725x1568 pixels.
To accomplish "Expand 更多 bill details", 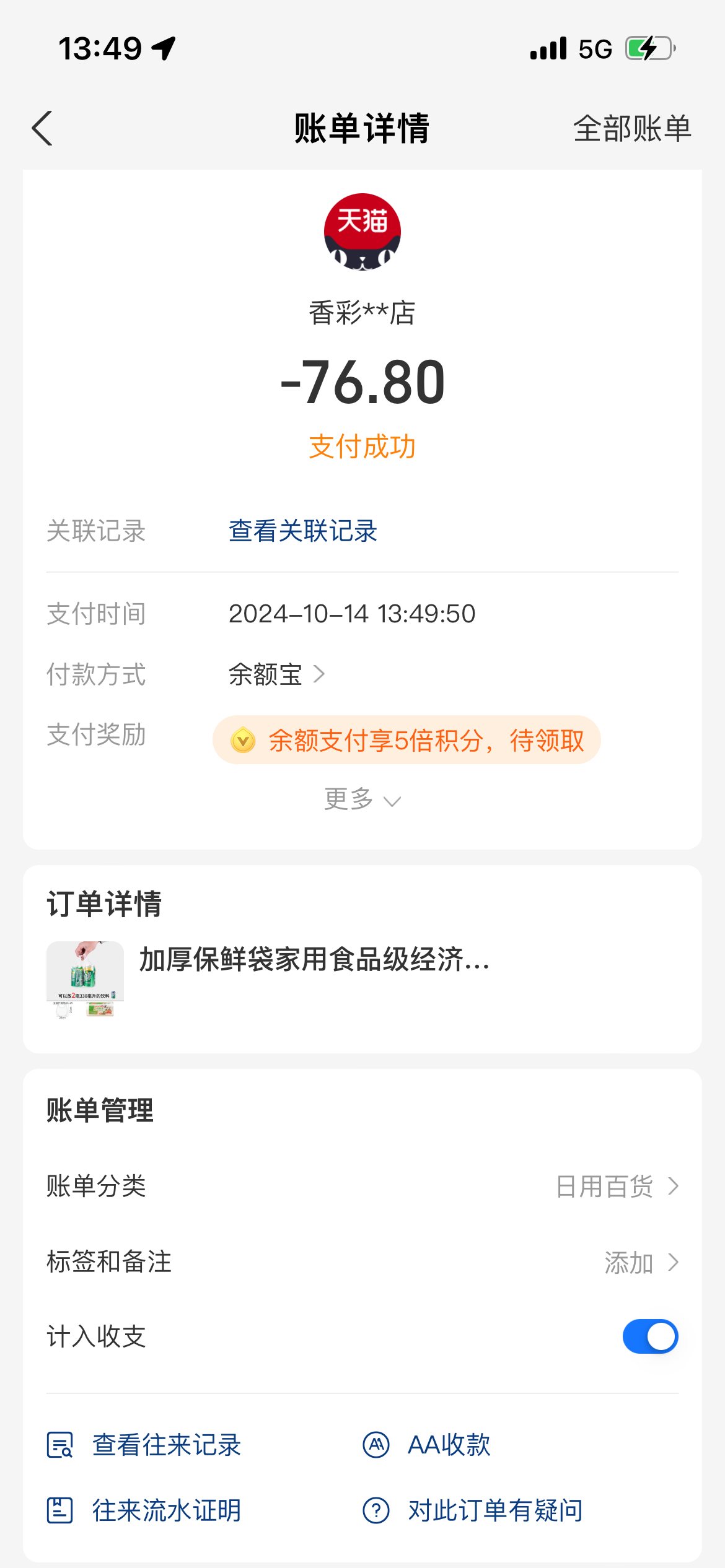I will pyautogui.click(x=362, y=799).
